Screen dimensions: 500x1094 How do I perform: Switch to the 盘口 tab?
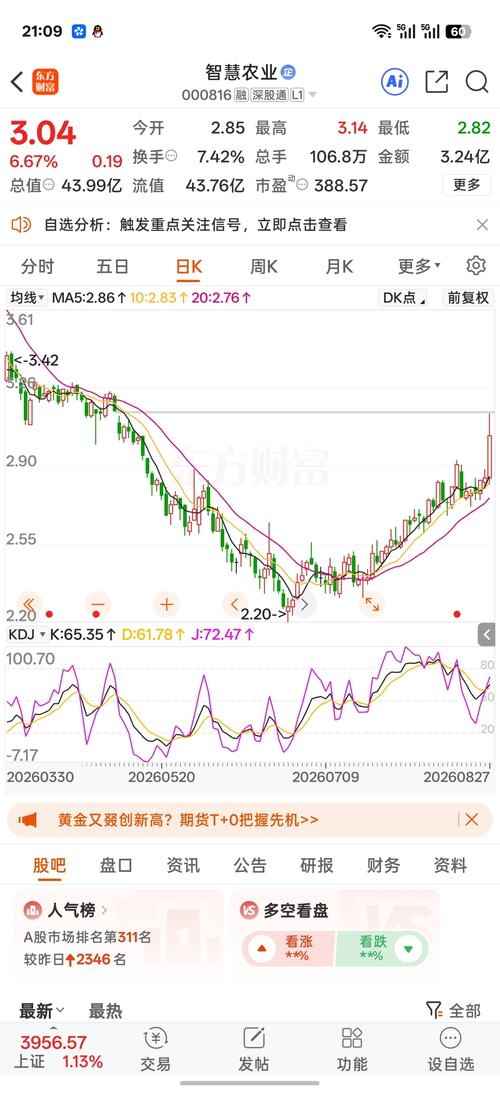(116, 866)
